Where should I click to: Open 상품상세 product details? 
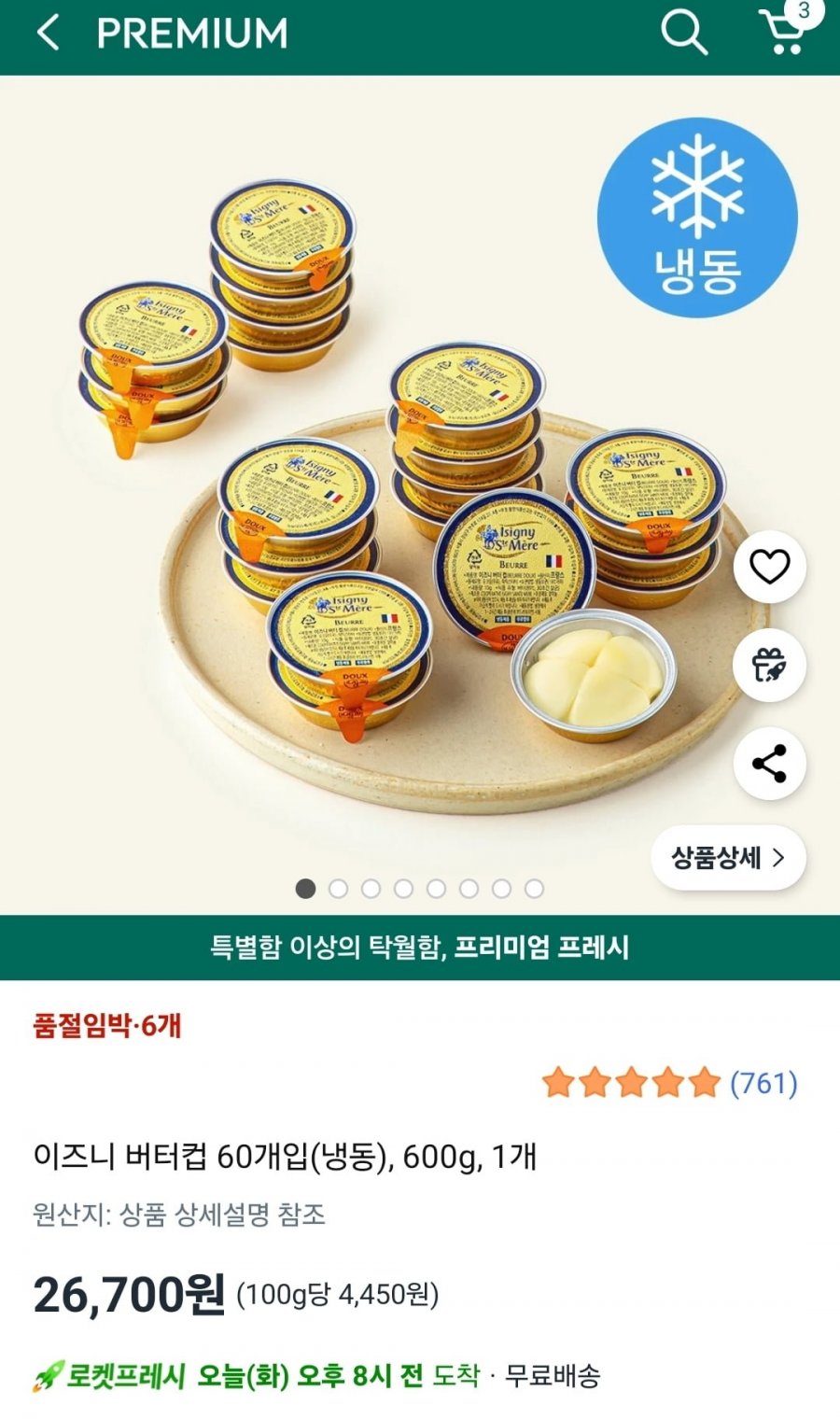click(x=728, y=858)
